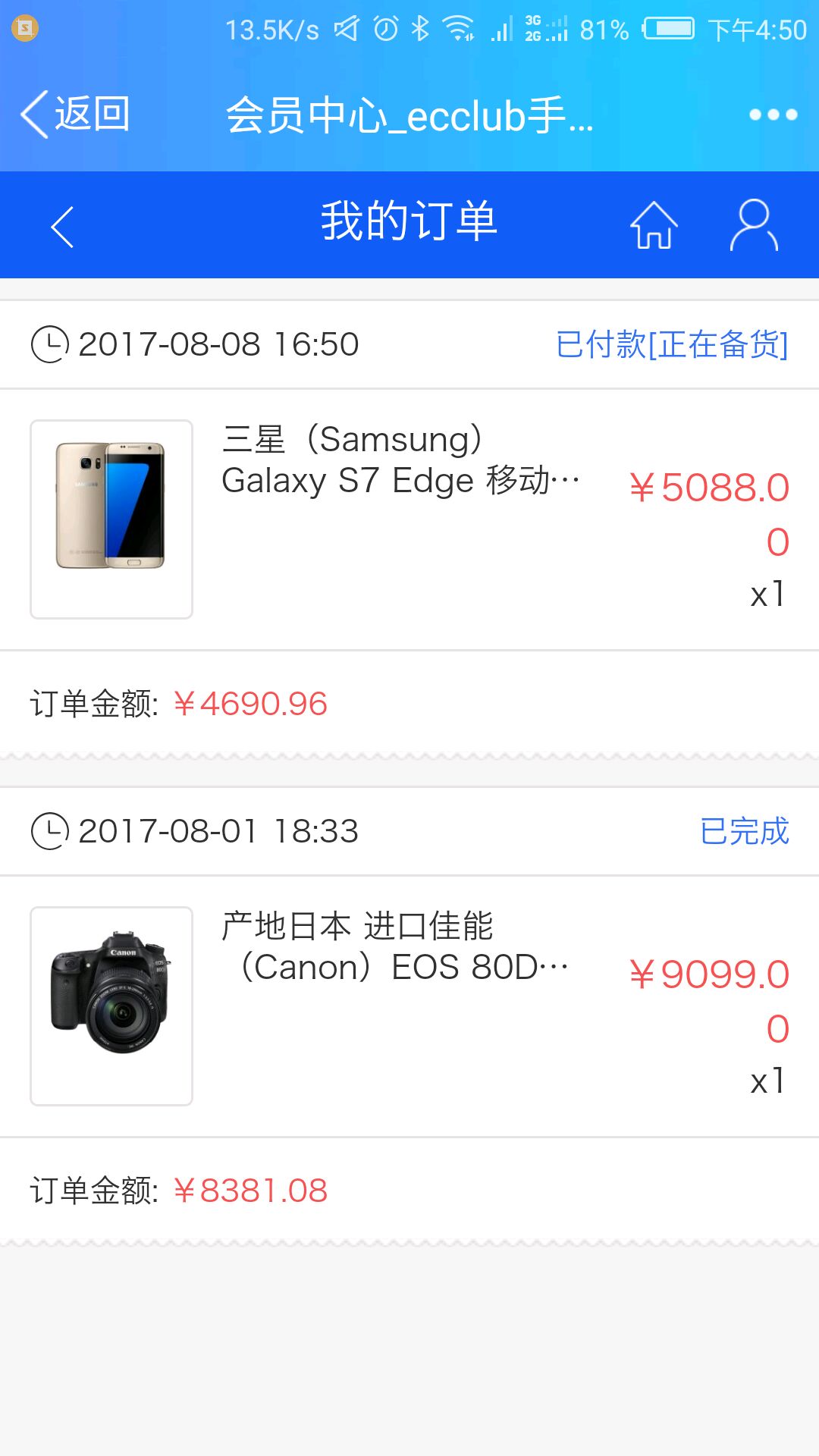Open the three-dot overflow menu
Image resolution: width=819 pixels, height=1456 pixels.
(773, 115)
